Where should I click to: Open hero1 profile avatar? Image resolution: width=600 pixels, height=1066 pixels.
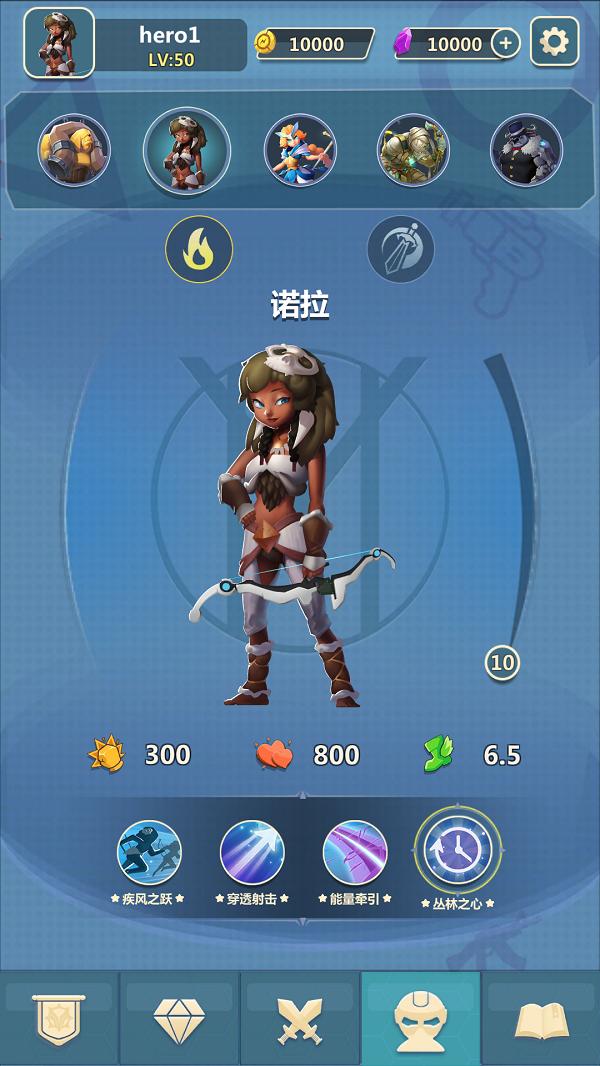59,43
